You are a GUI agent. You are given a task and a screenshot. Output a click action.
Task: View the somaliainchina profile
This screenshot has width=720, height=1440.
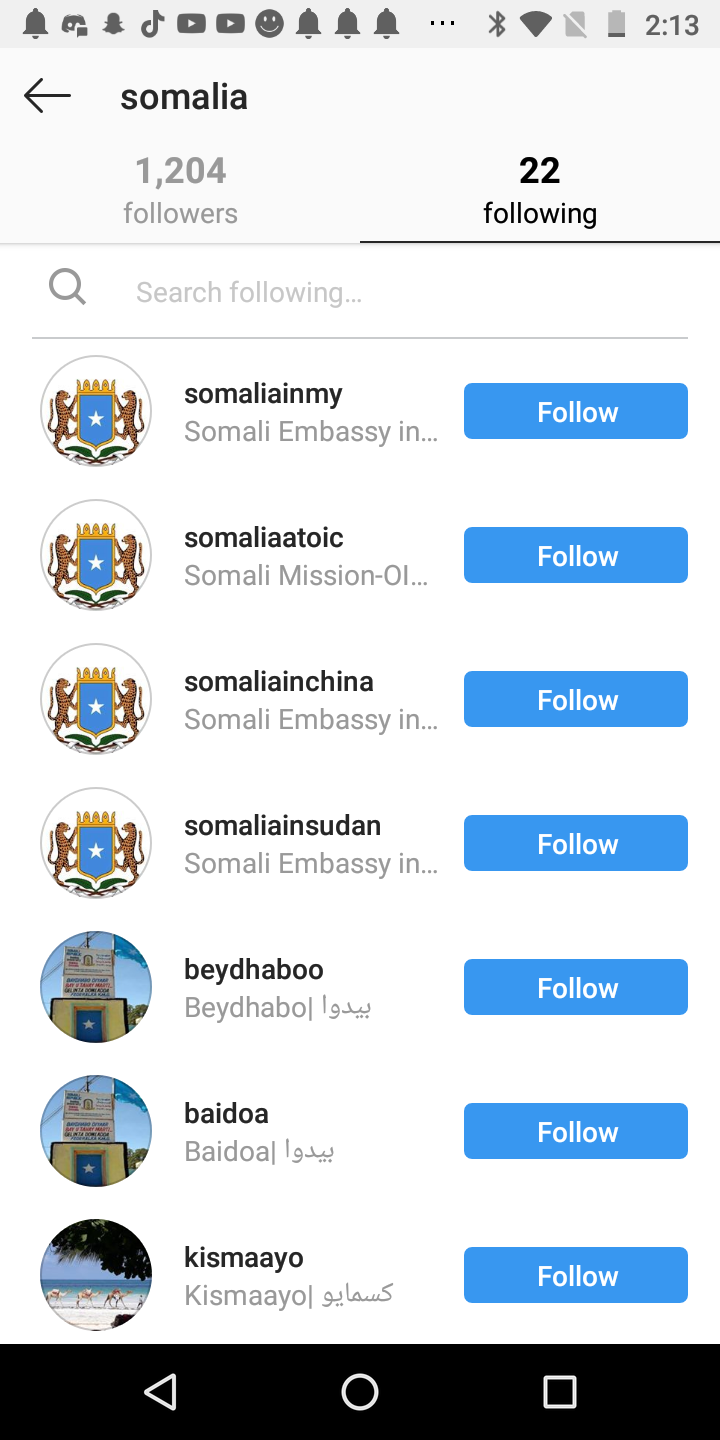pos(278,682)
